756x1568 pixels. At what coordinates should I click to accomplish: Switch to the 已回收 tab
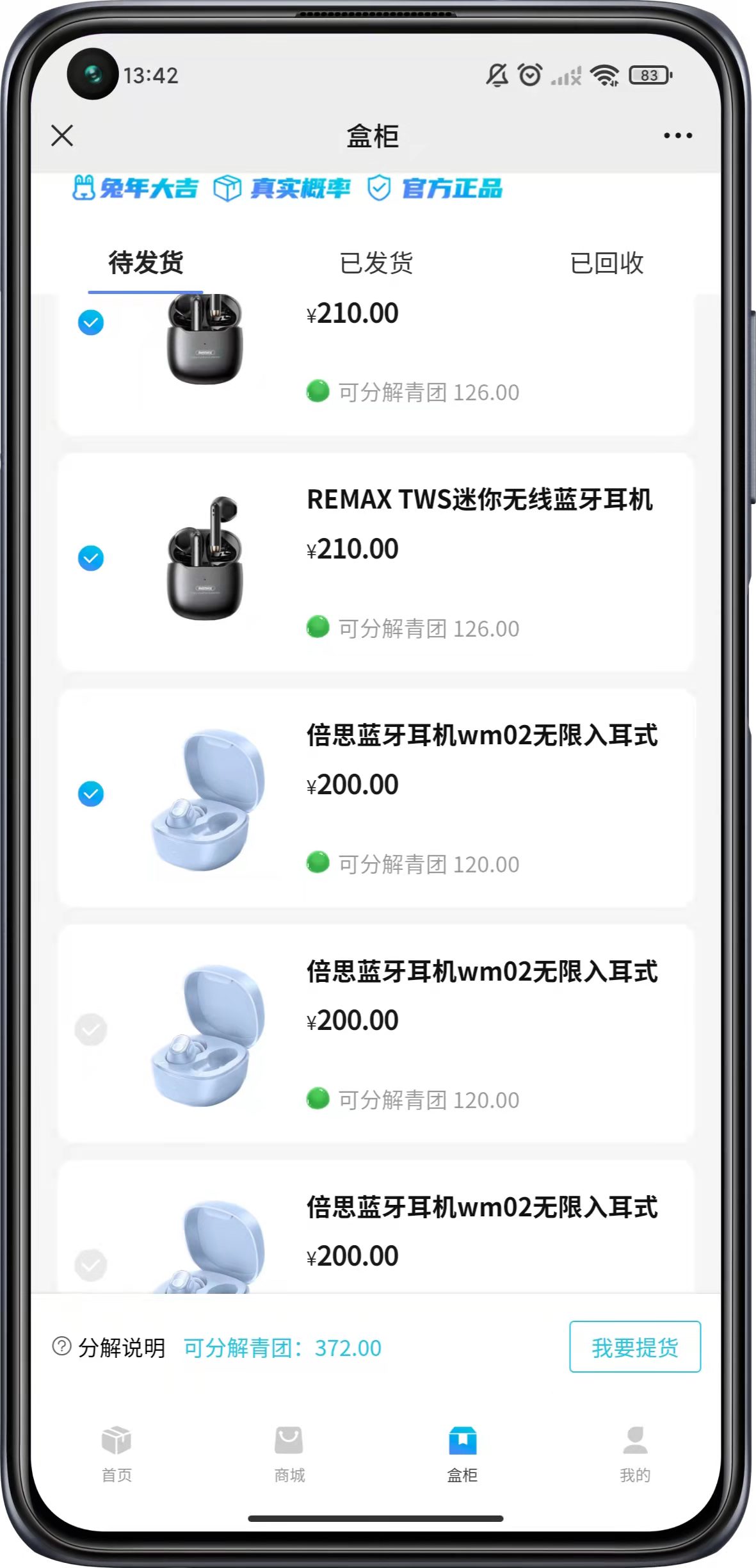[606, 263]
